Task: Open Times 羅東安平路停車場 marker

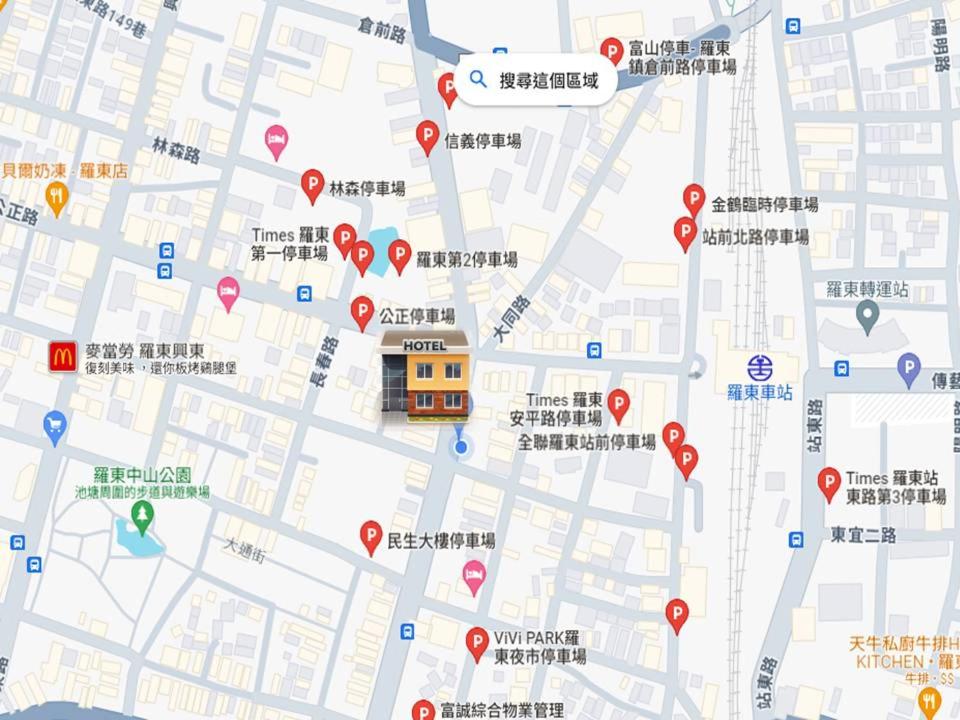Action: point(619,405)
